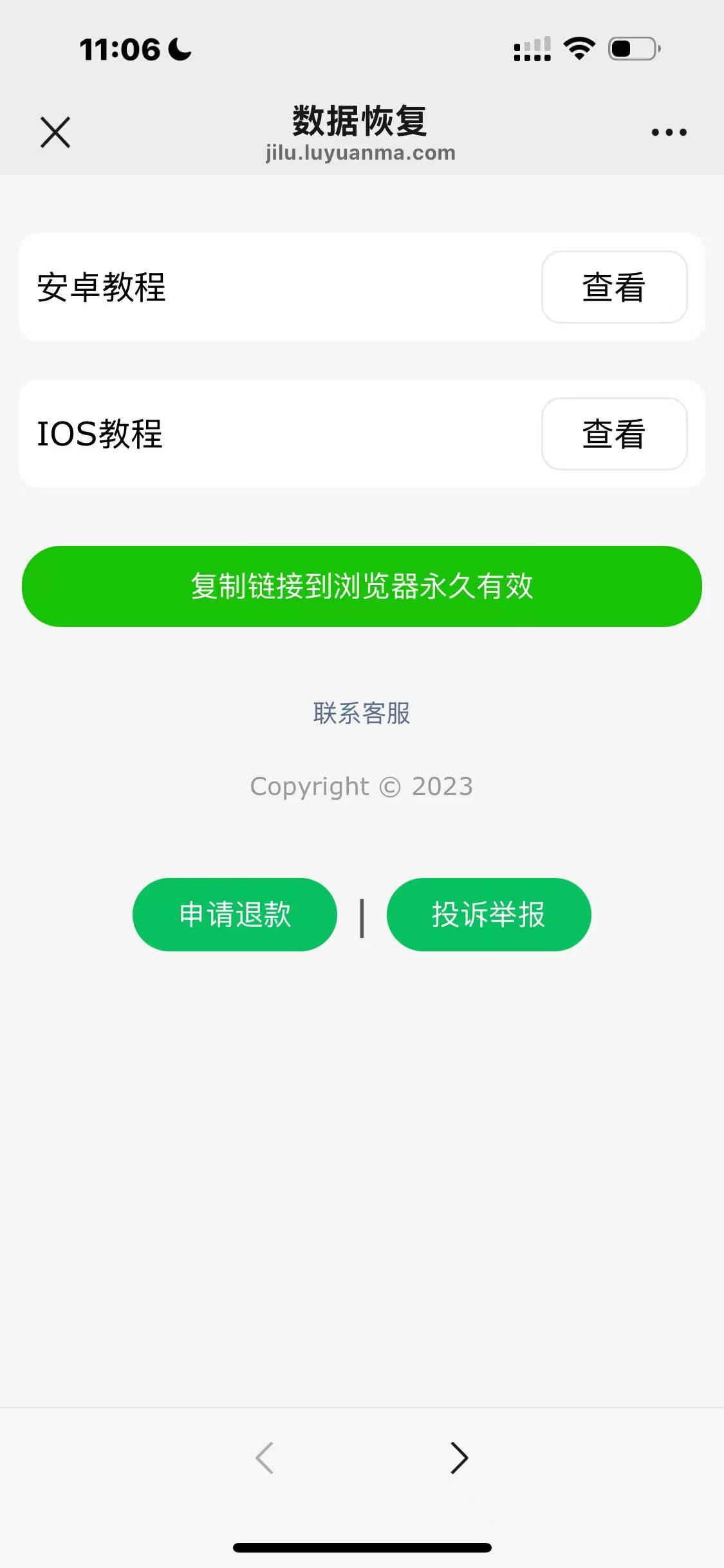View the IOS教程 tutorial
Screen dimensions: 724x1568
tap(614, 434)
